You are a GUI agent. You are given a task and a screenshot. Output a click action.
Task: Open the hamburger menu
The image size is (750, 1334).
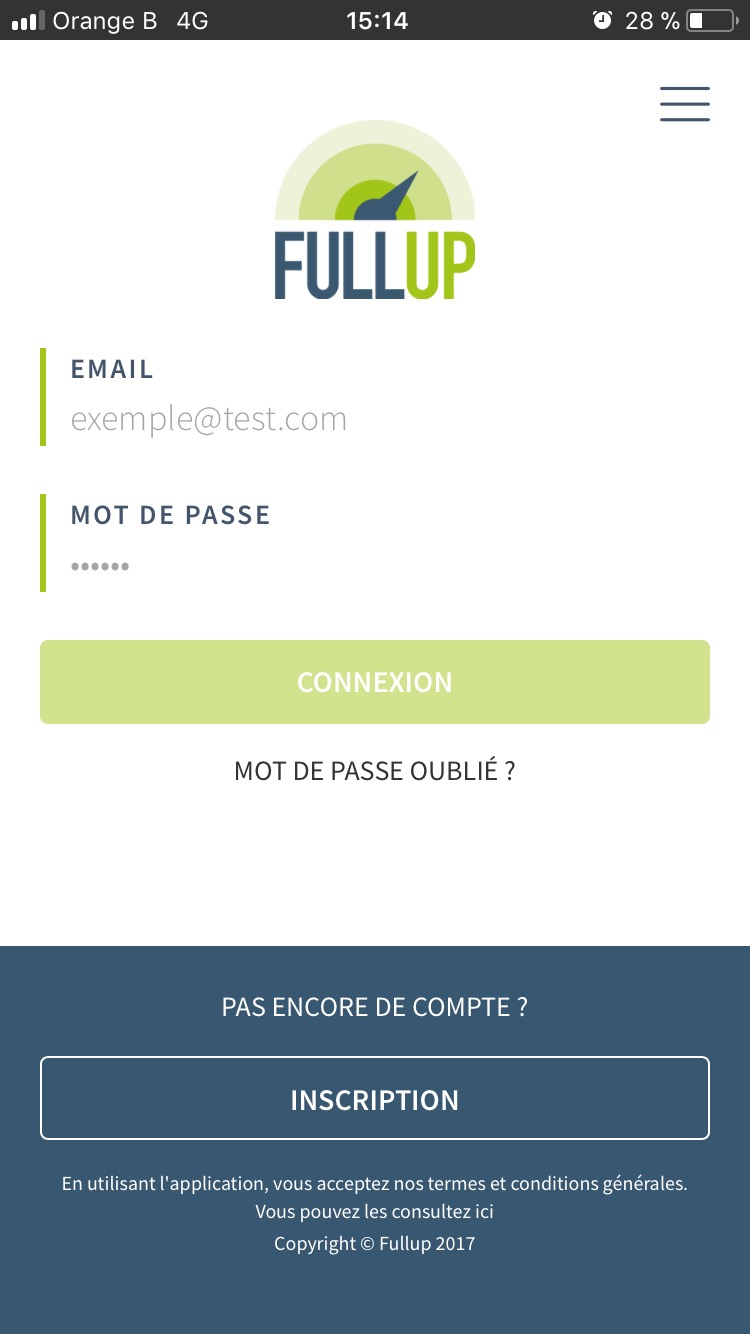[684, 104]
